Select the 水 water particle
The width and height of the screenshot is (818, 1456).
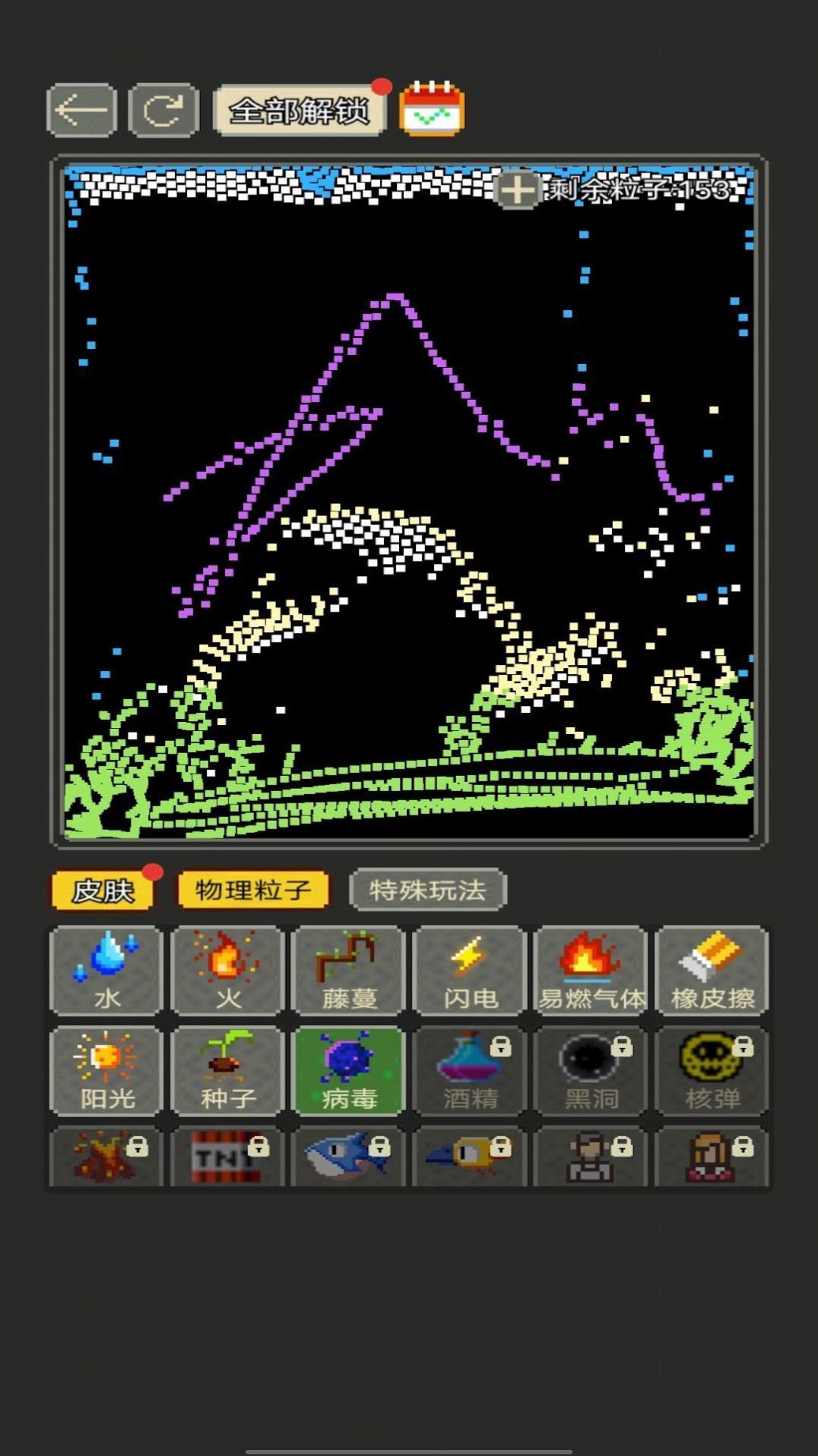pyautogui.click(x=106, y=970)
